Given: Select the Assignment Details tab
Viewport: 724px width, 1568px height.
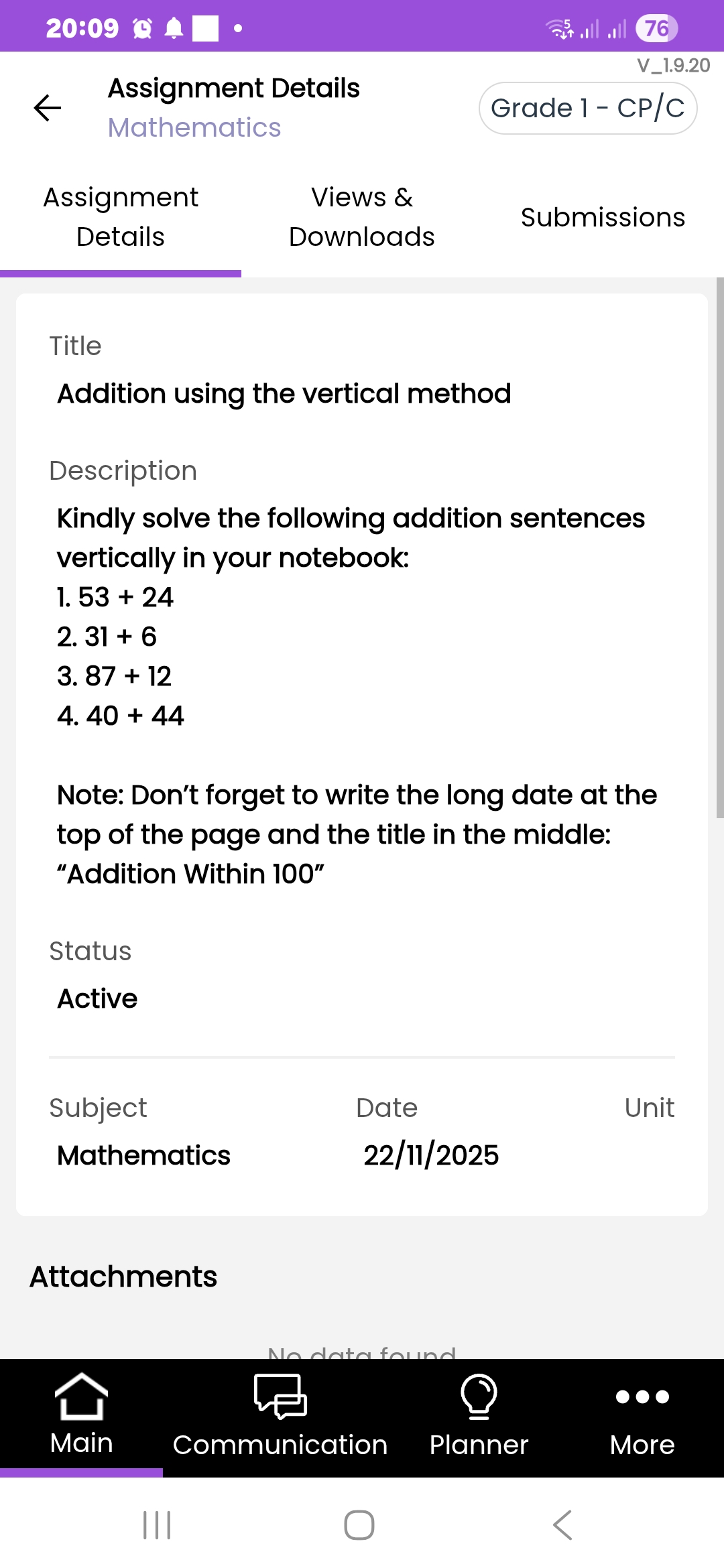Looking at the screenshot, I should coord(121,217).
